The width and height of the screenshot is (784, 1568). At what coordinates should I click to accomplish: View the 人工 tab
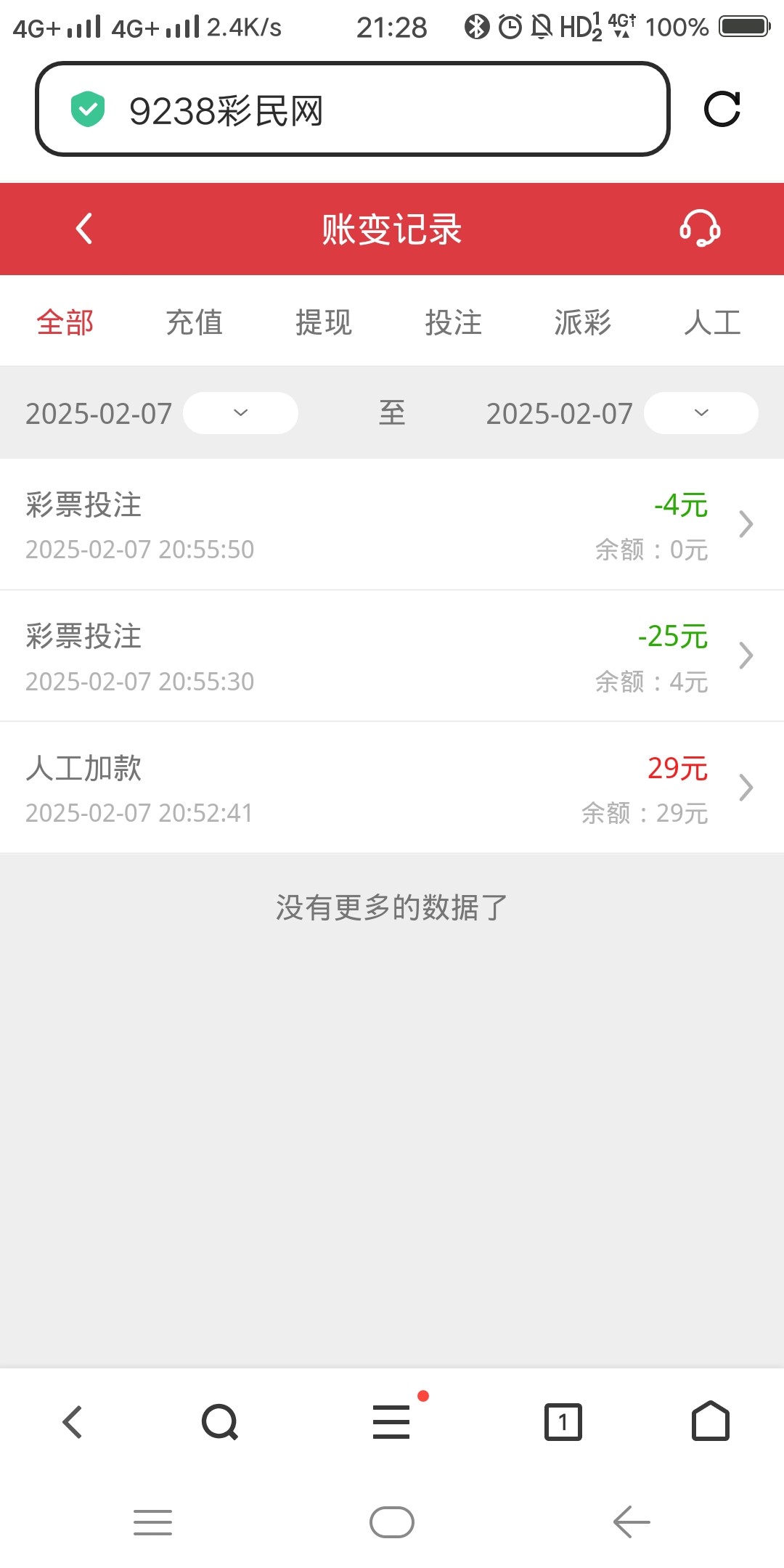point(712,322)
